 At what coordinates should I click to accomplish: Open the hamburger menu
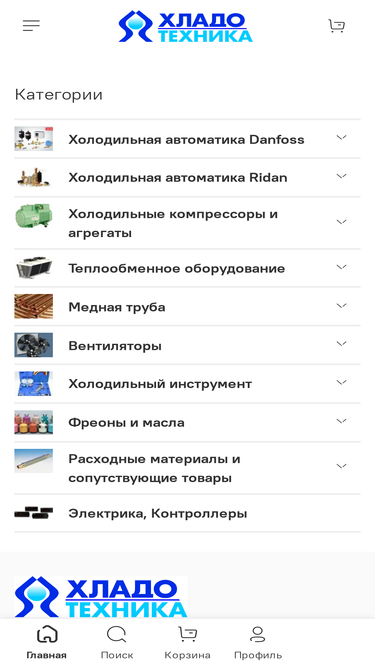click(31, 26)
